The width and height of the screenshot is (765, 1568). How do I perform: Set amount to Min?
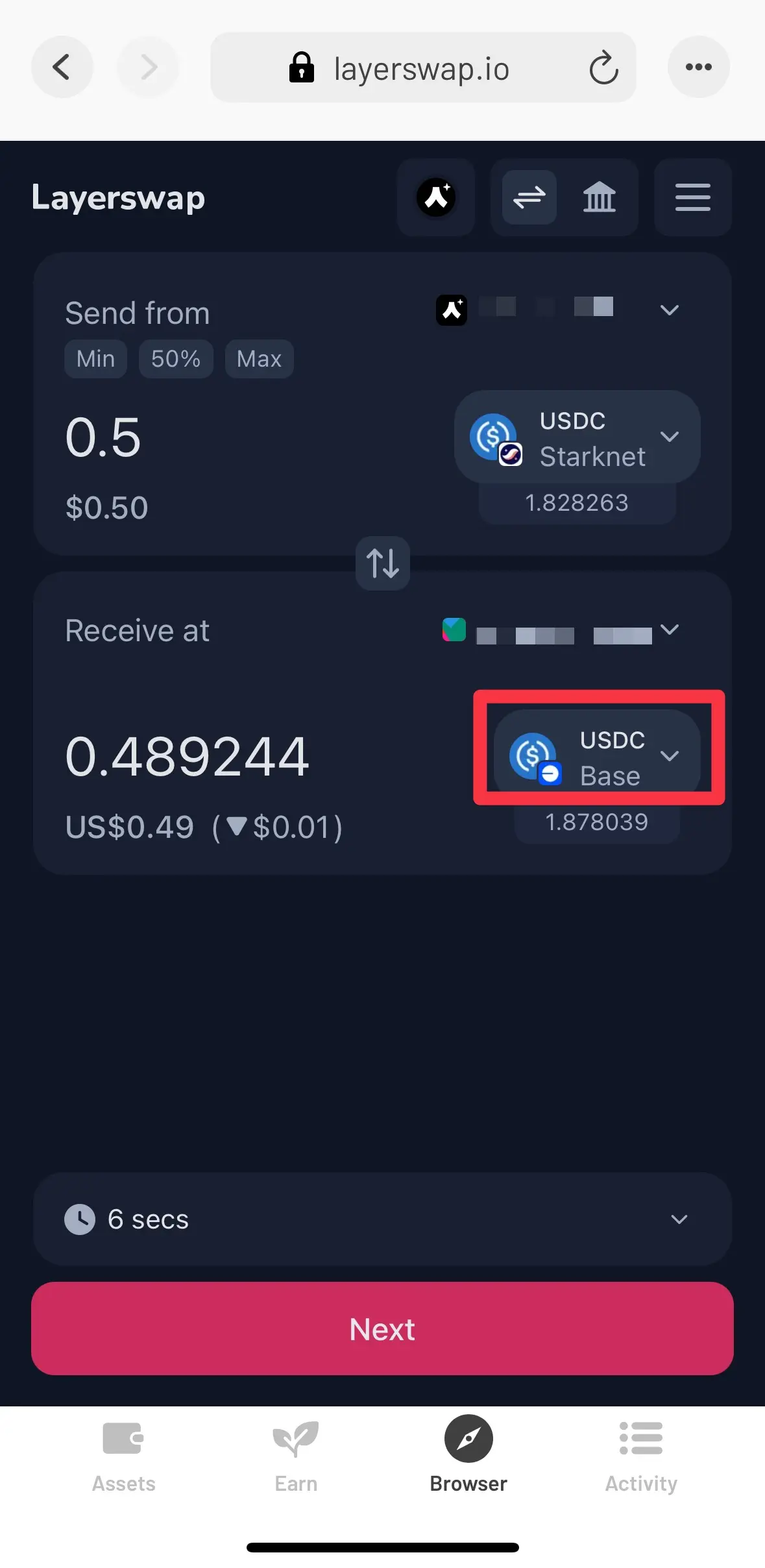click(95, 359)
